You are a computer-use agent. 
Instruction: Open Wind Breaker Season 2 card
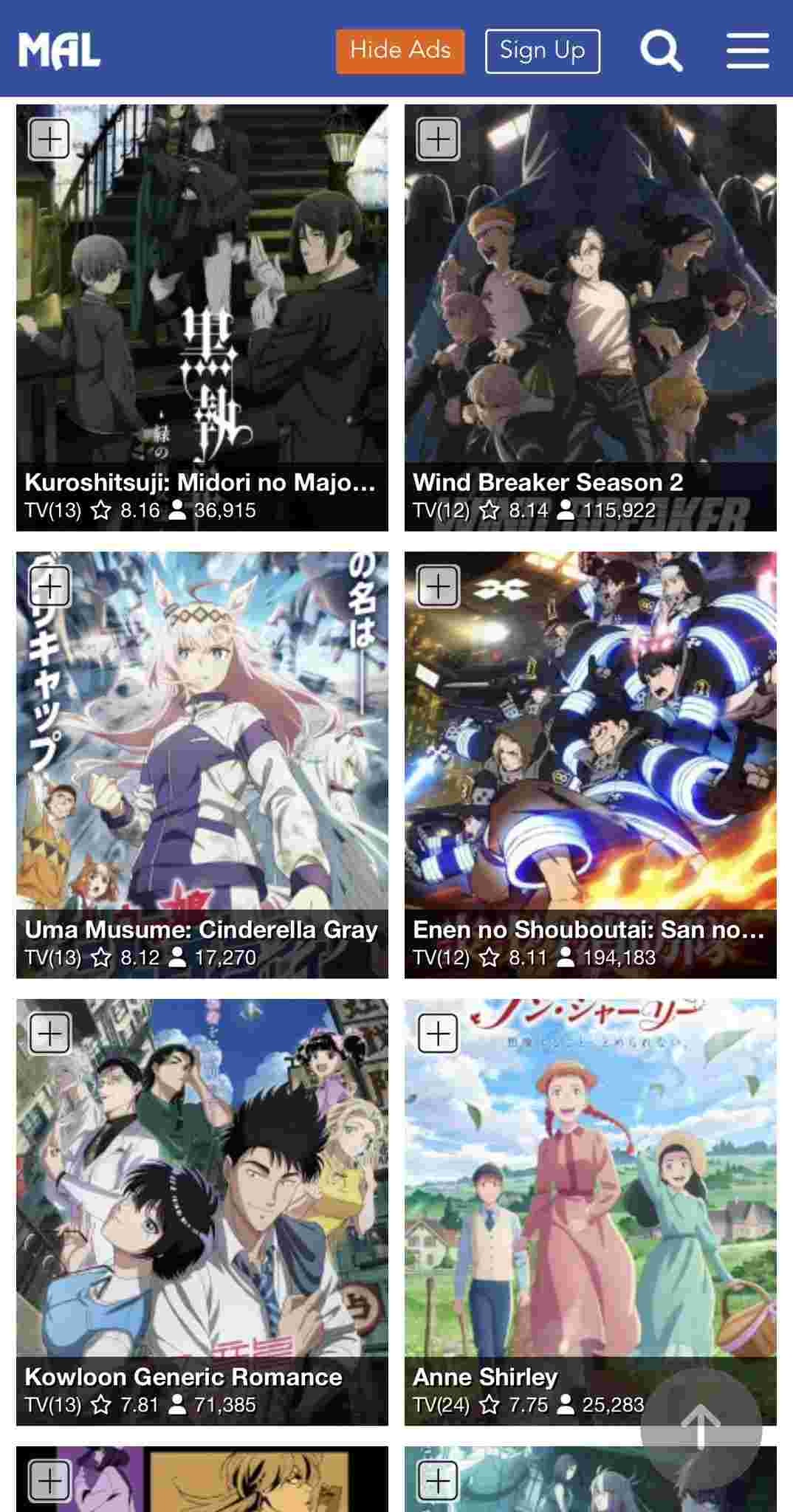click(590, 317)
